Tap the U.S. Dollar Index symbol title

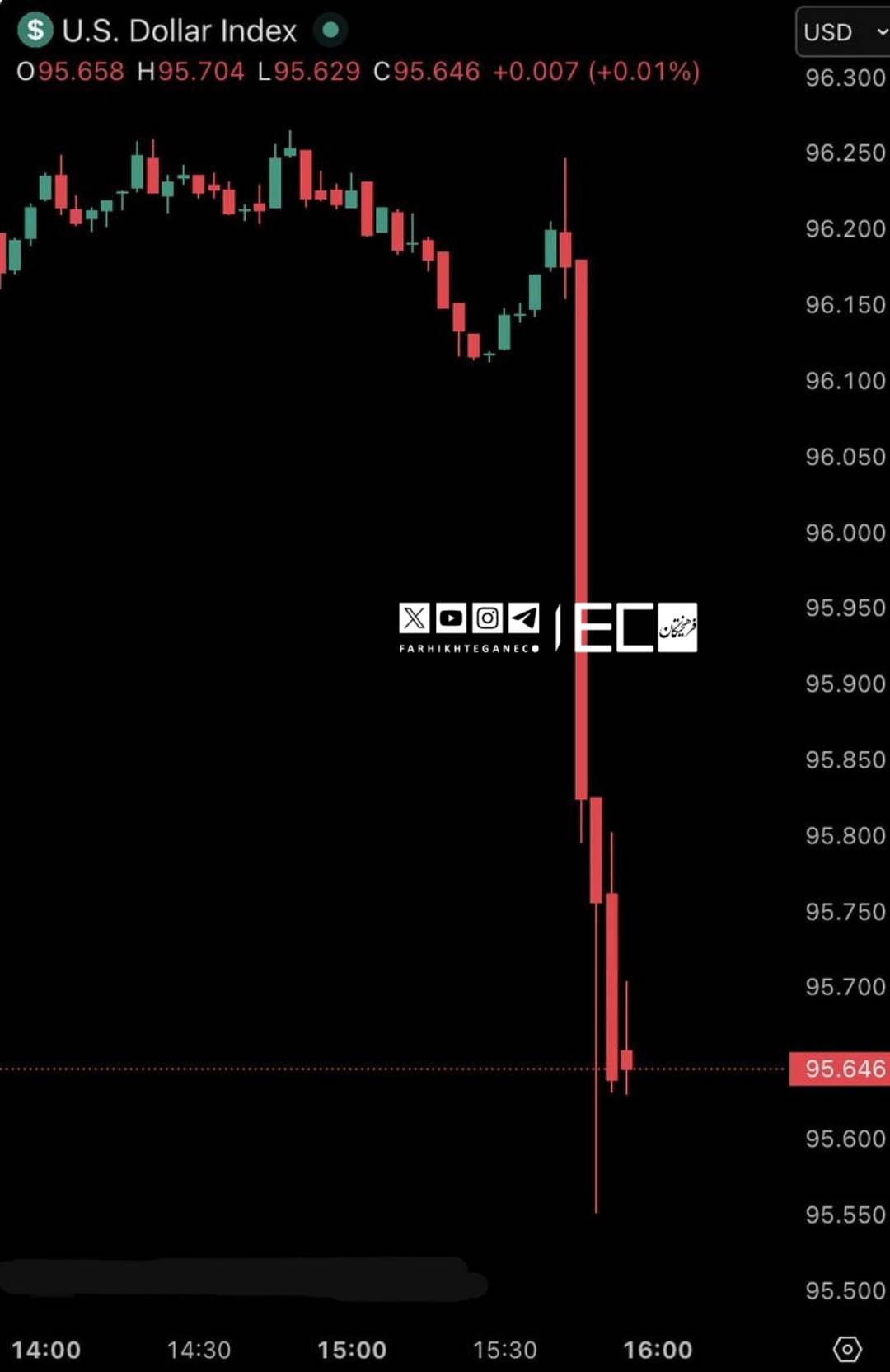pyautogui.click(x=179, y=31)
